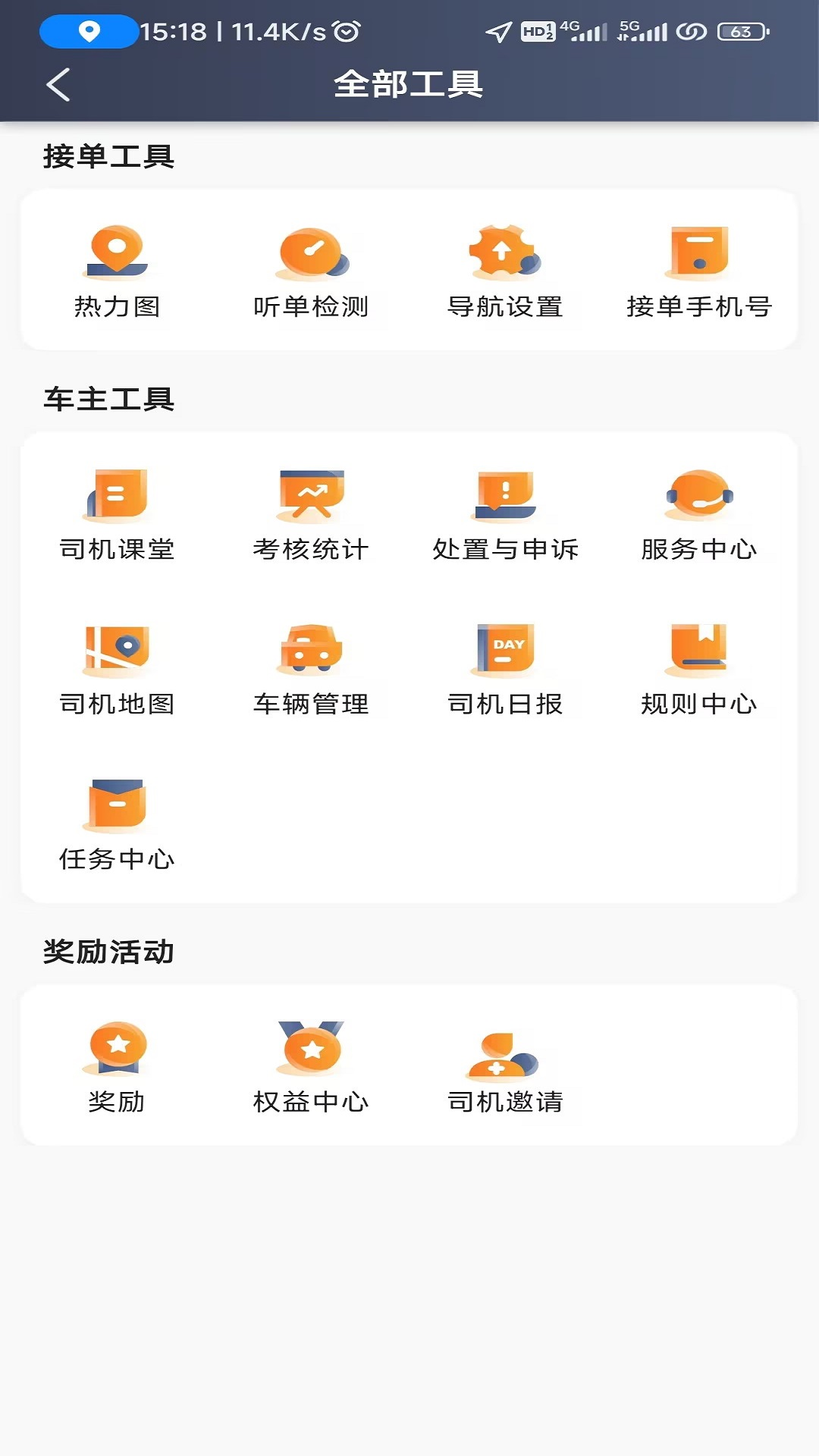Open 司机邀请 driver invitation
The image size is (819, 1456).
click(x=505, y=1067)
